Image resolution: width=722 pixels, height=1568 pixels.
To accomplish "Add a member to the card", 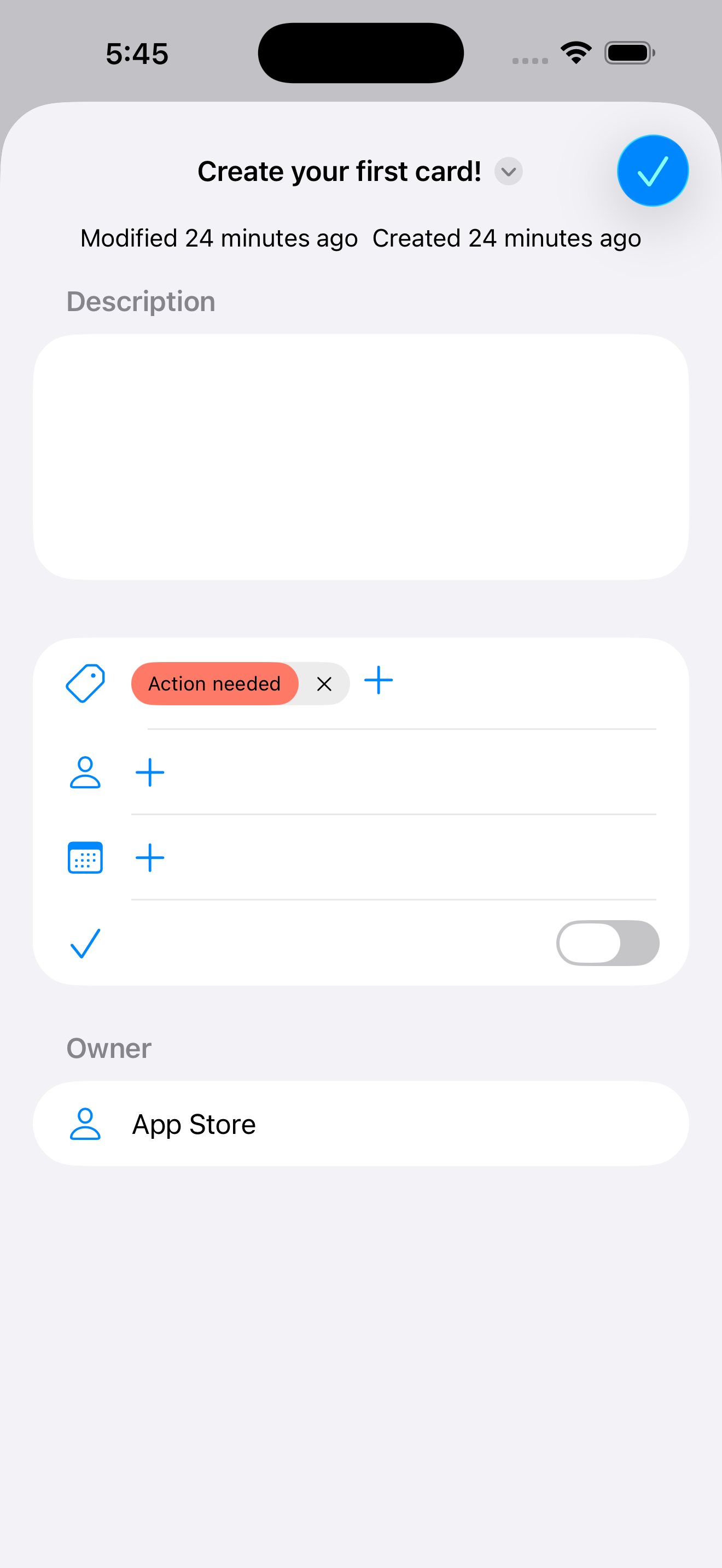I will pos(150,773).
